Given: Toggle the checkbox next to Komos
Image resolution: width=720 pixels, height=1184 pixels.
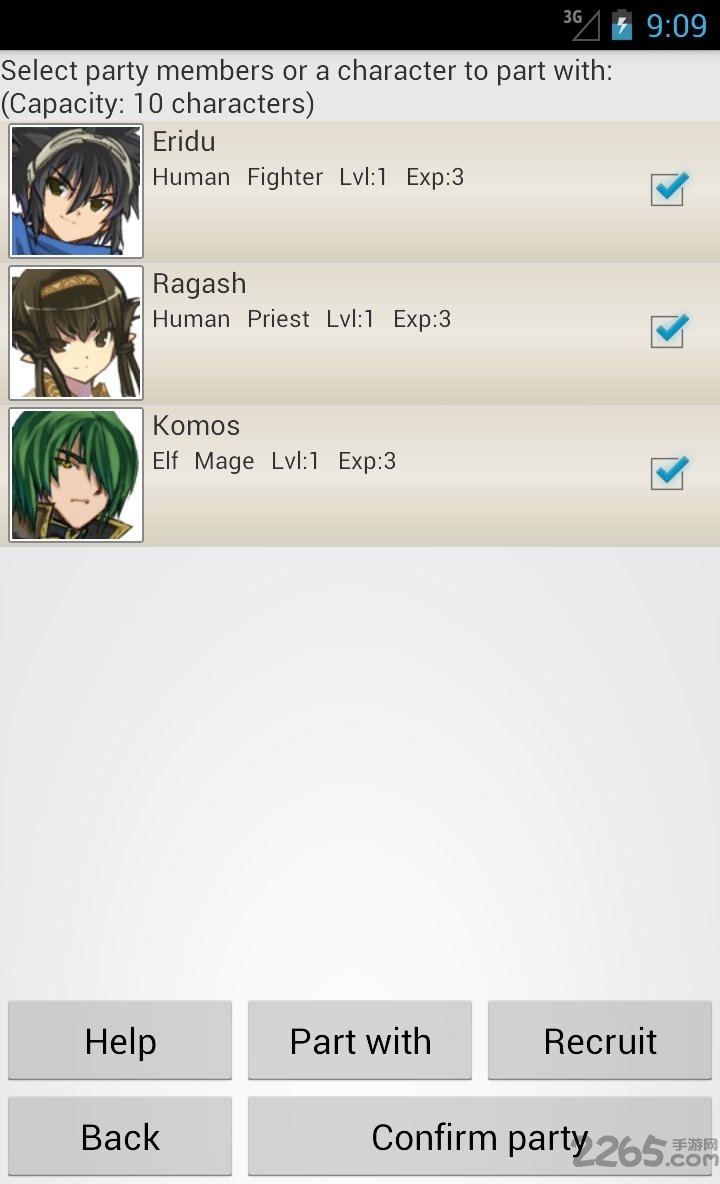Looking at the screenshot, I should (x=669, y=473).
